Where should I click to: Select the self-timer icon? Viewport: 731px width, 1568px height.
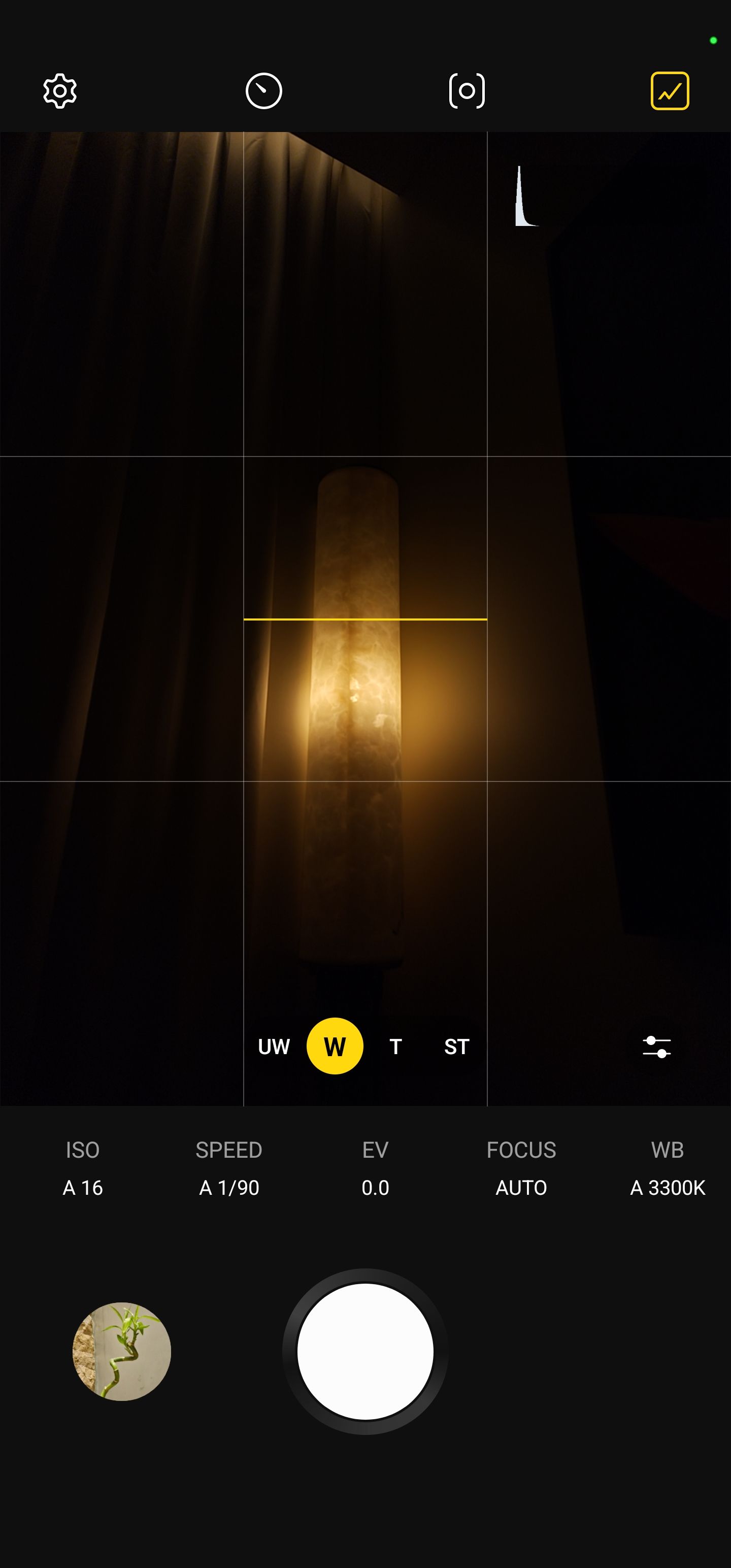click(263, 90)
